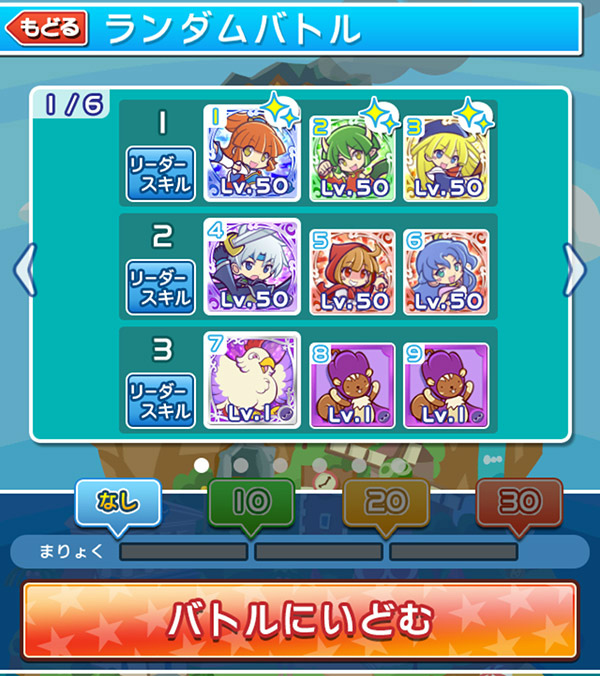This screenshot has width=600, height=676.
Task: View character card number 2
Action: tap(351, 152)
